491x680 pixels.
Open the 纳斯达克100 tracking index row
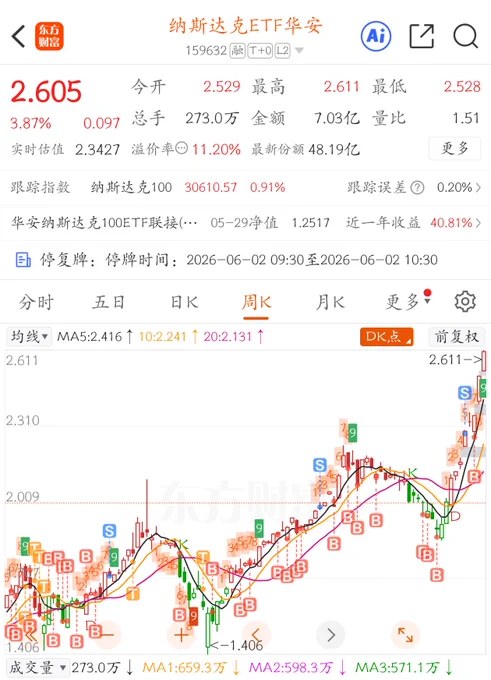[246, 187]
